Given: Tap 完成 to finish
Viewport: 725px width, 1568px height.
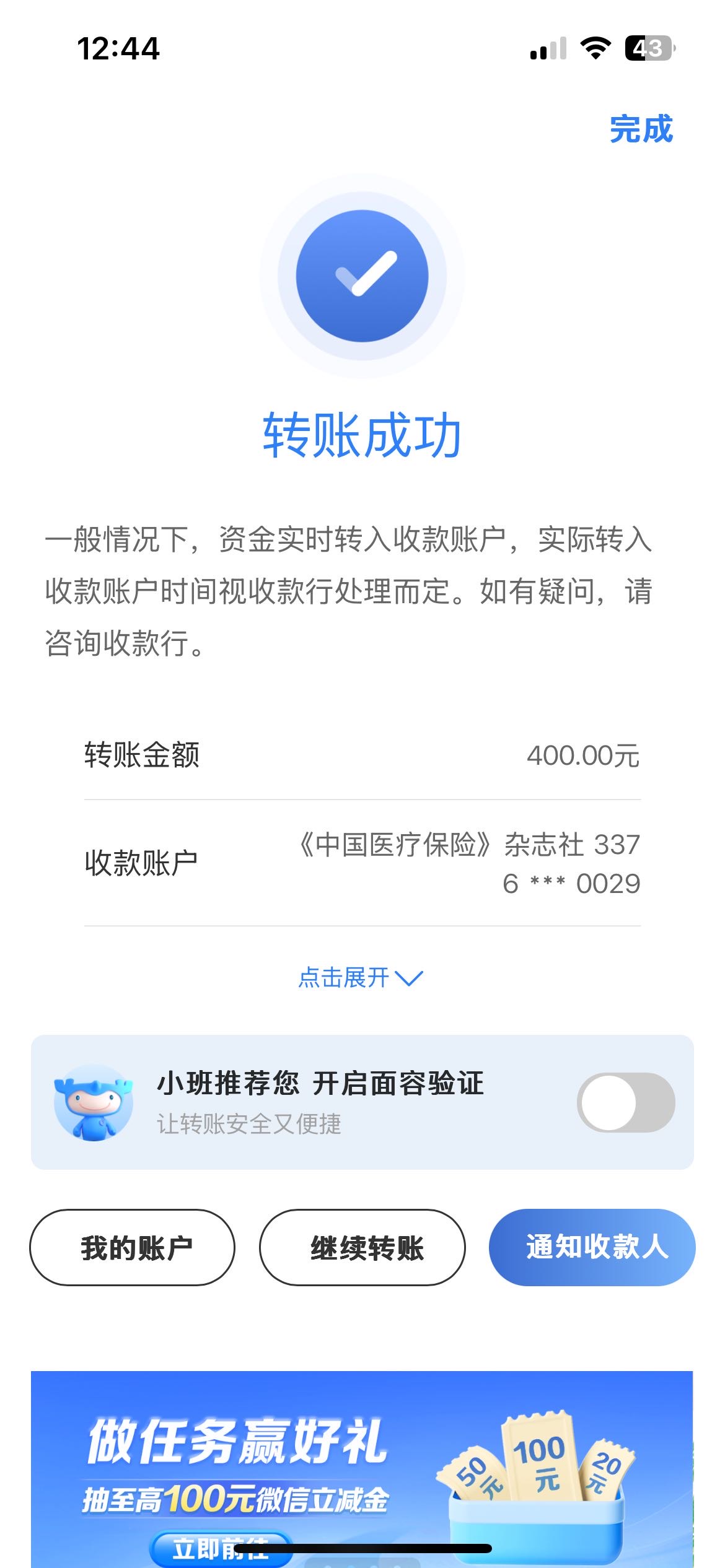Looking at the screenshot, I should (x=641, y=129).
